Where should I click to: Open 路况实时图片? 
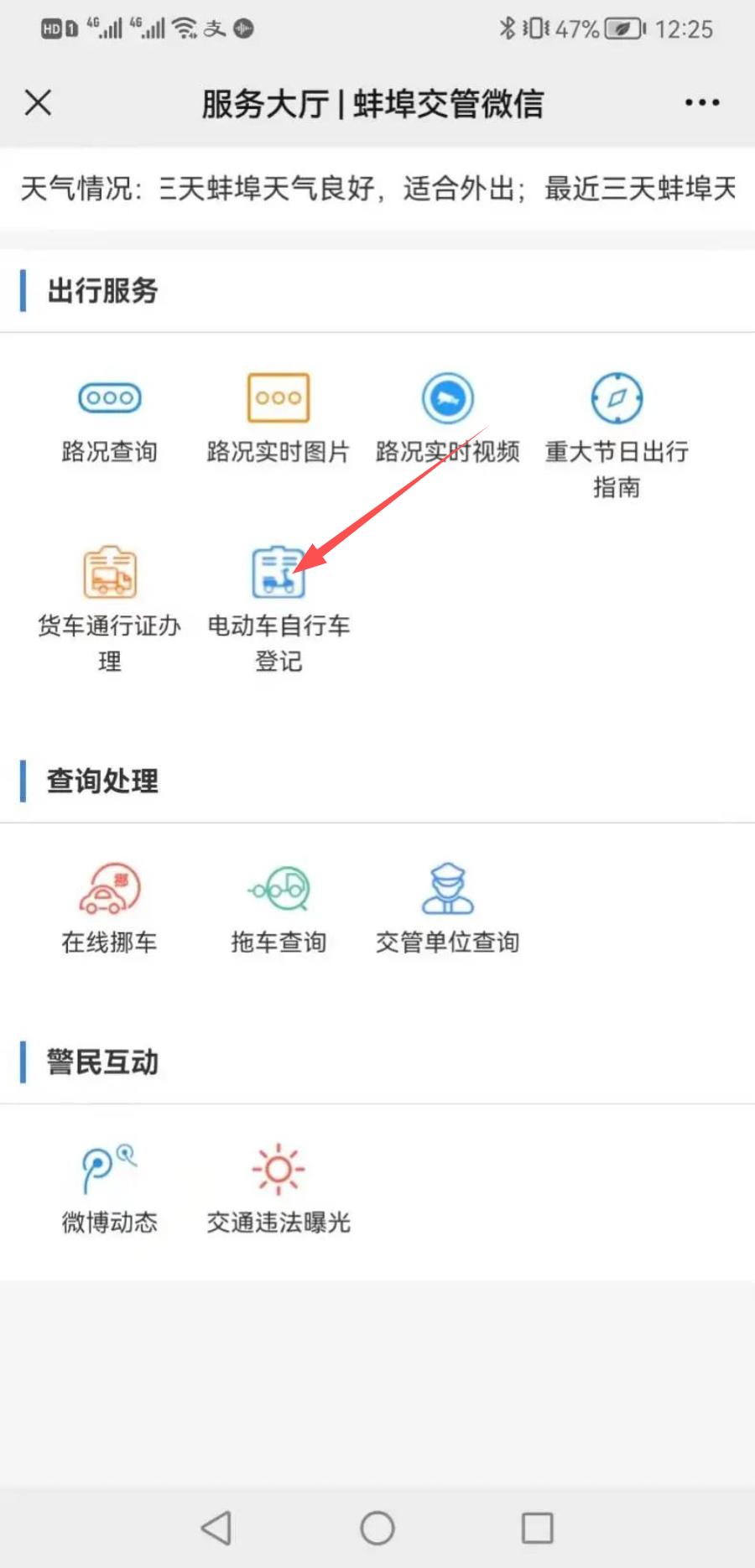[x=279, y=418]
